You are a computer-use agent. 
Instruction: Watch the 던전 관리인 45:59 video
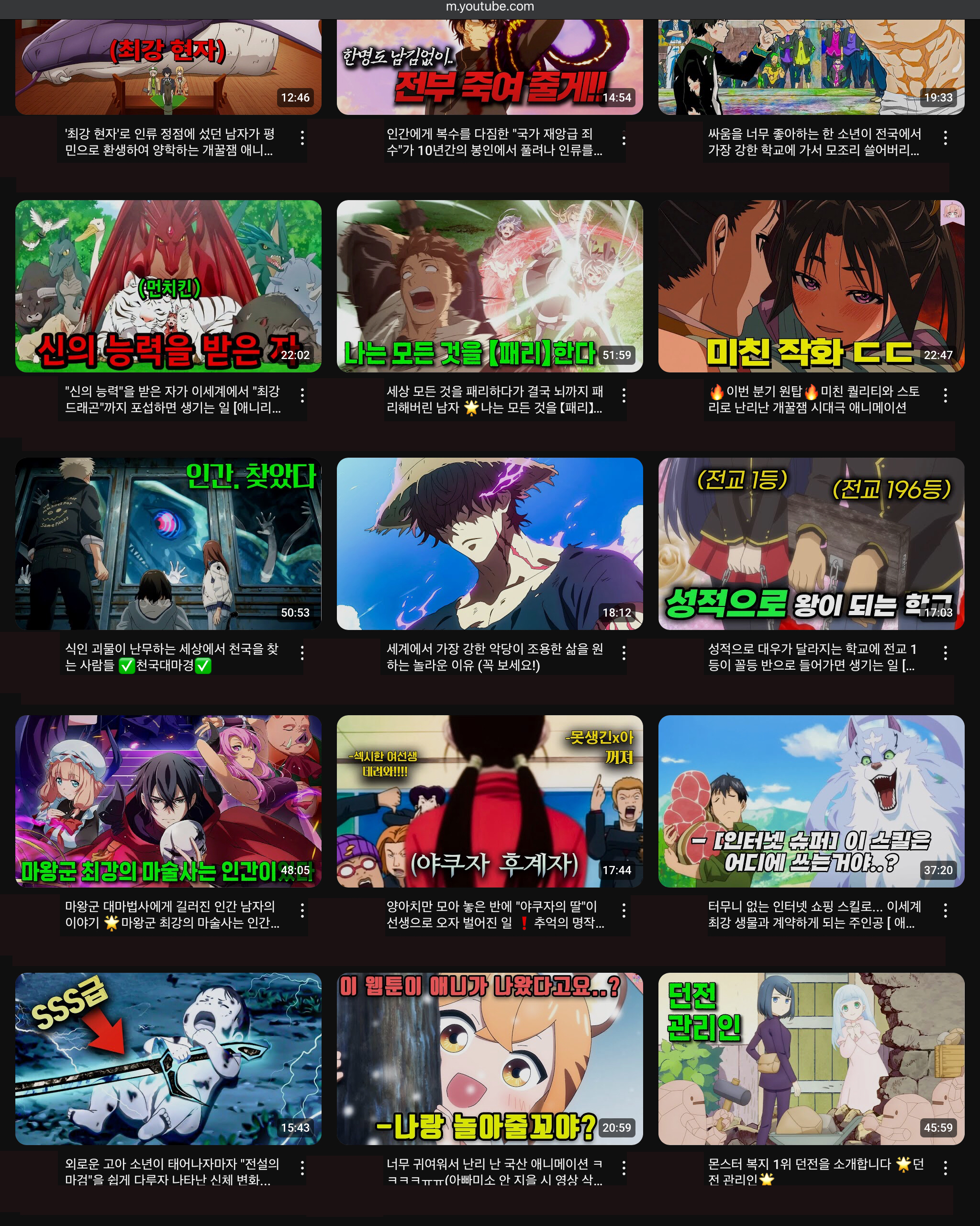[811, 1059]
